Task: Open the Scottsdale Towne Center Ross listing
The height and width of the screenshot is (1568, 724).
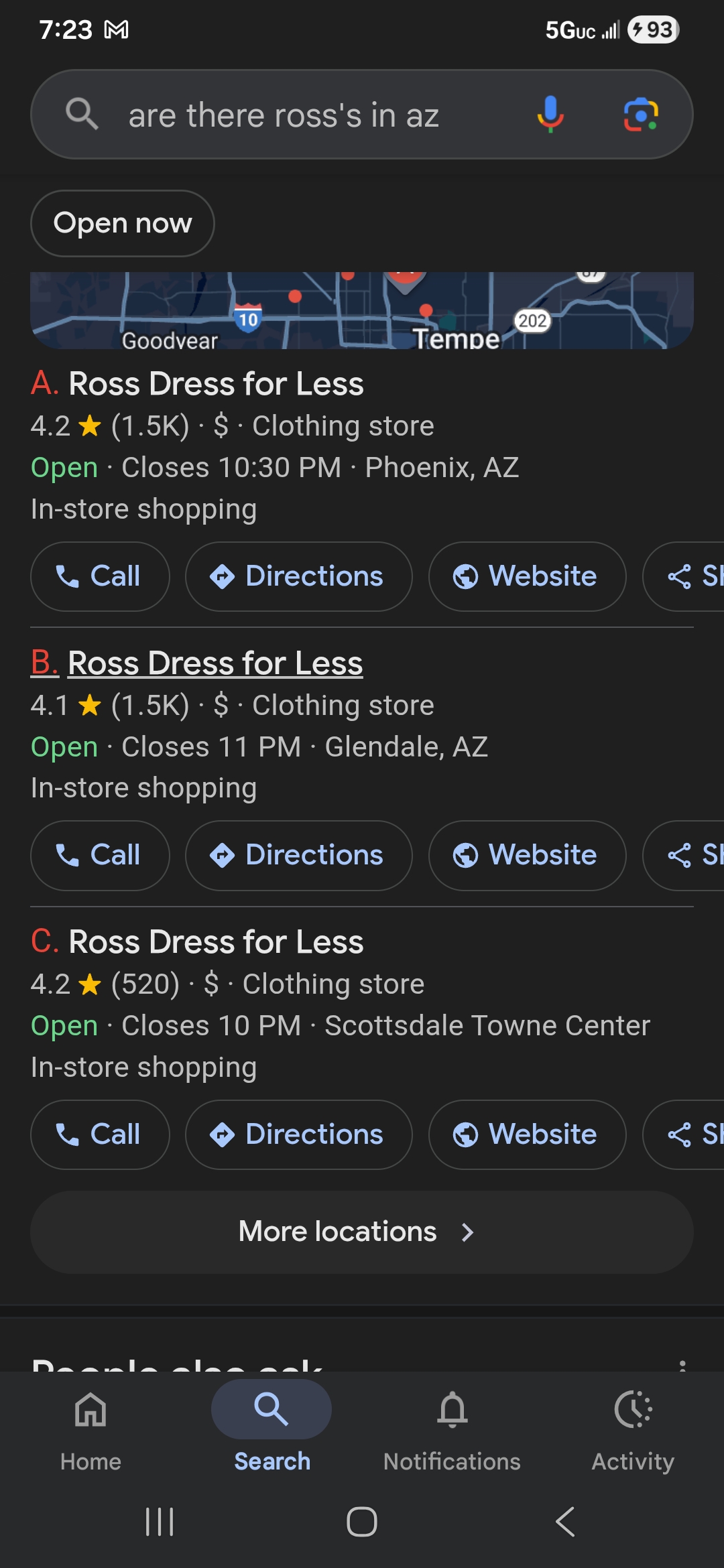Action: [x=215, y=942]
